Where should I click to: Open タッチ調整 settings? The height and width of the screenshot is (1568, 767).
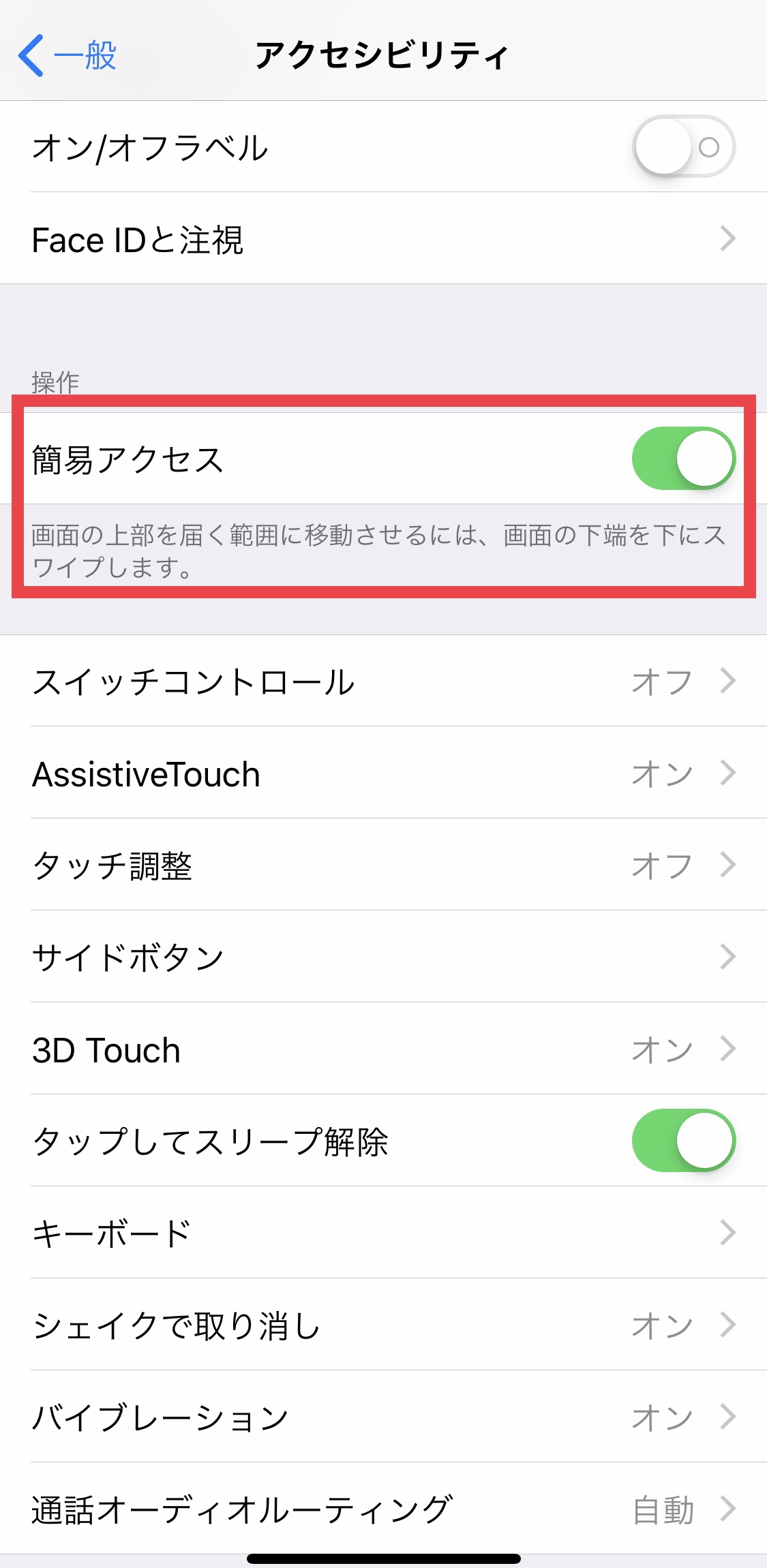click(383, 865)
